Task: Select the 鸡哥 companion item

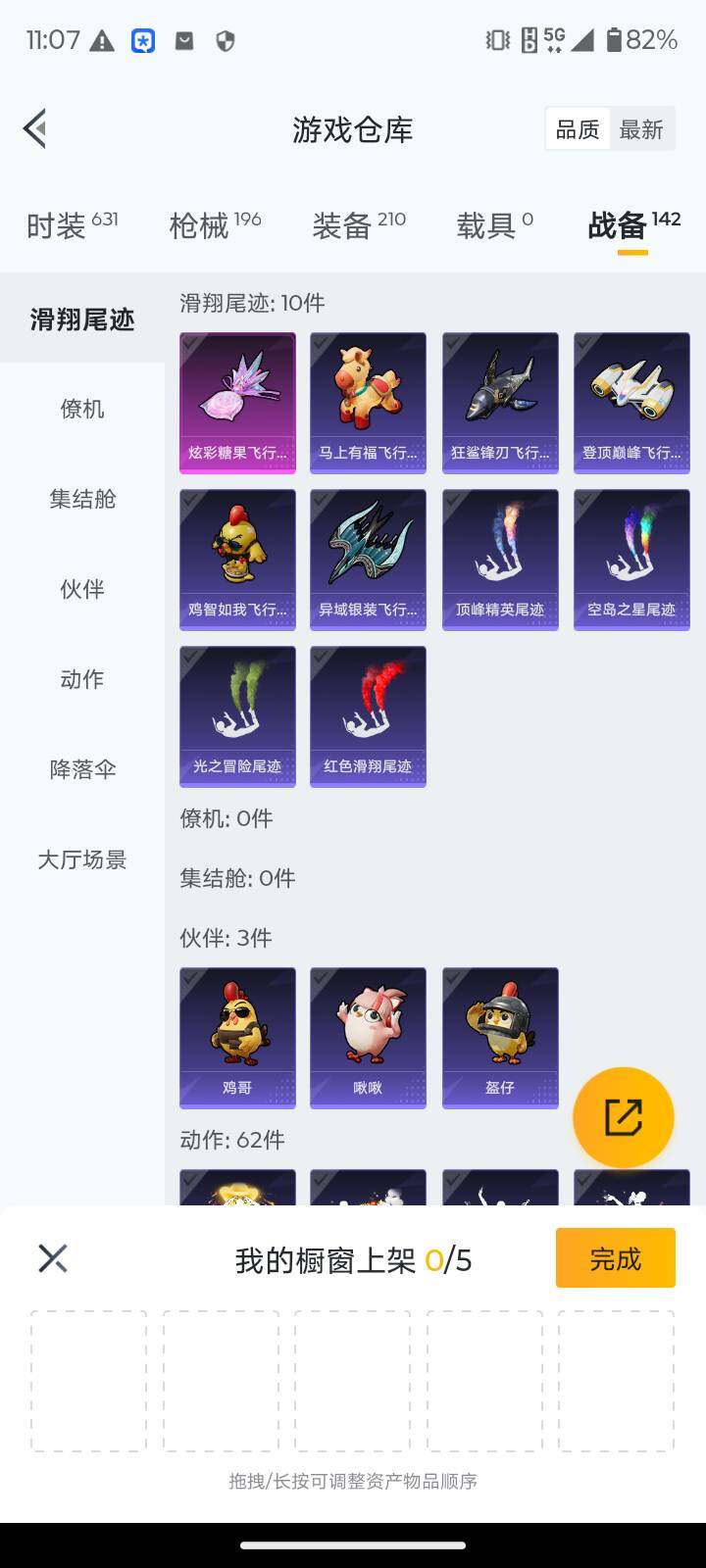Action: click(x=237, y=1037)
